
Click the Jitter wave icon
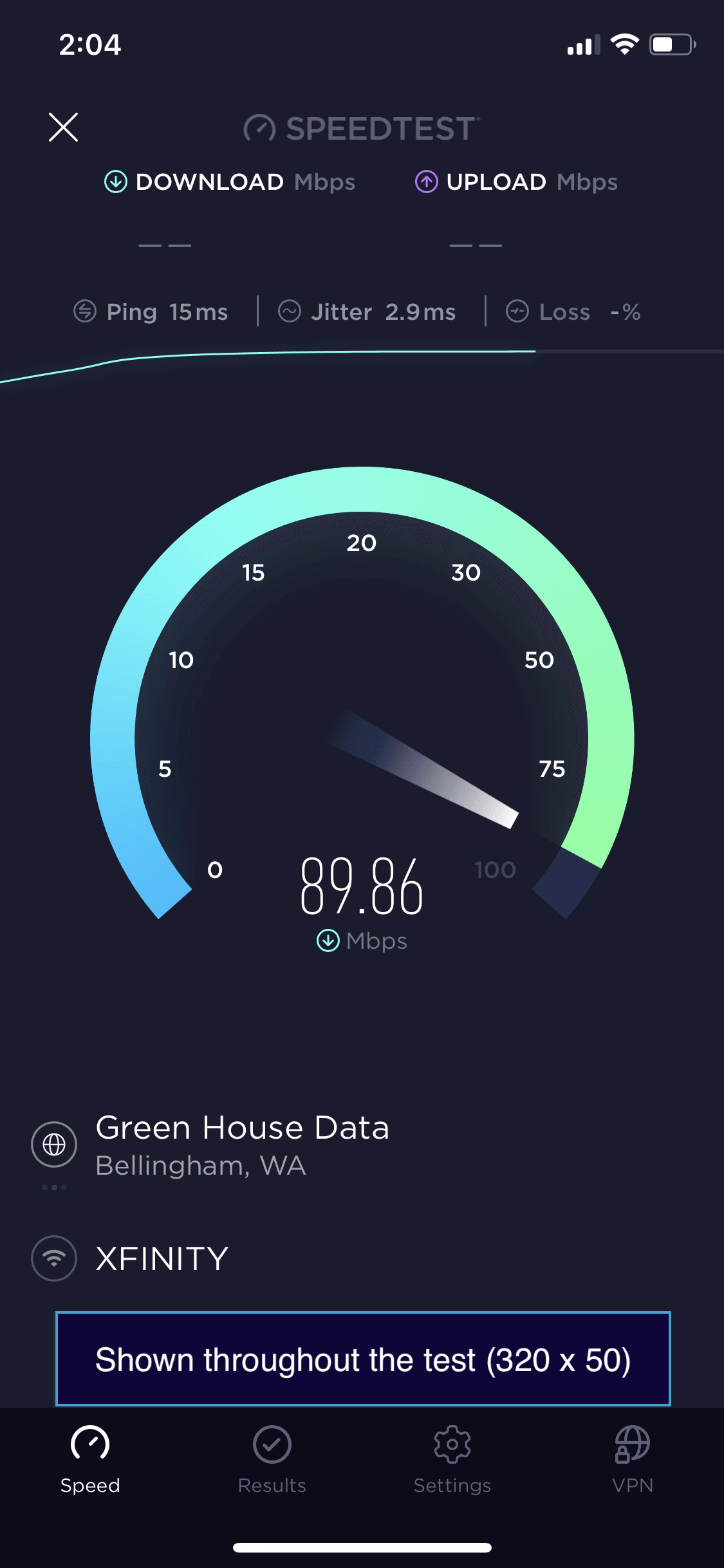point(290,312)
